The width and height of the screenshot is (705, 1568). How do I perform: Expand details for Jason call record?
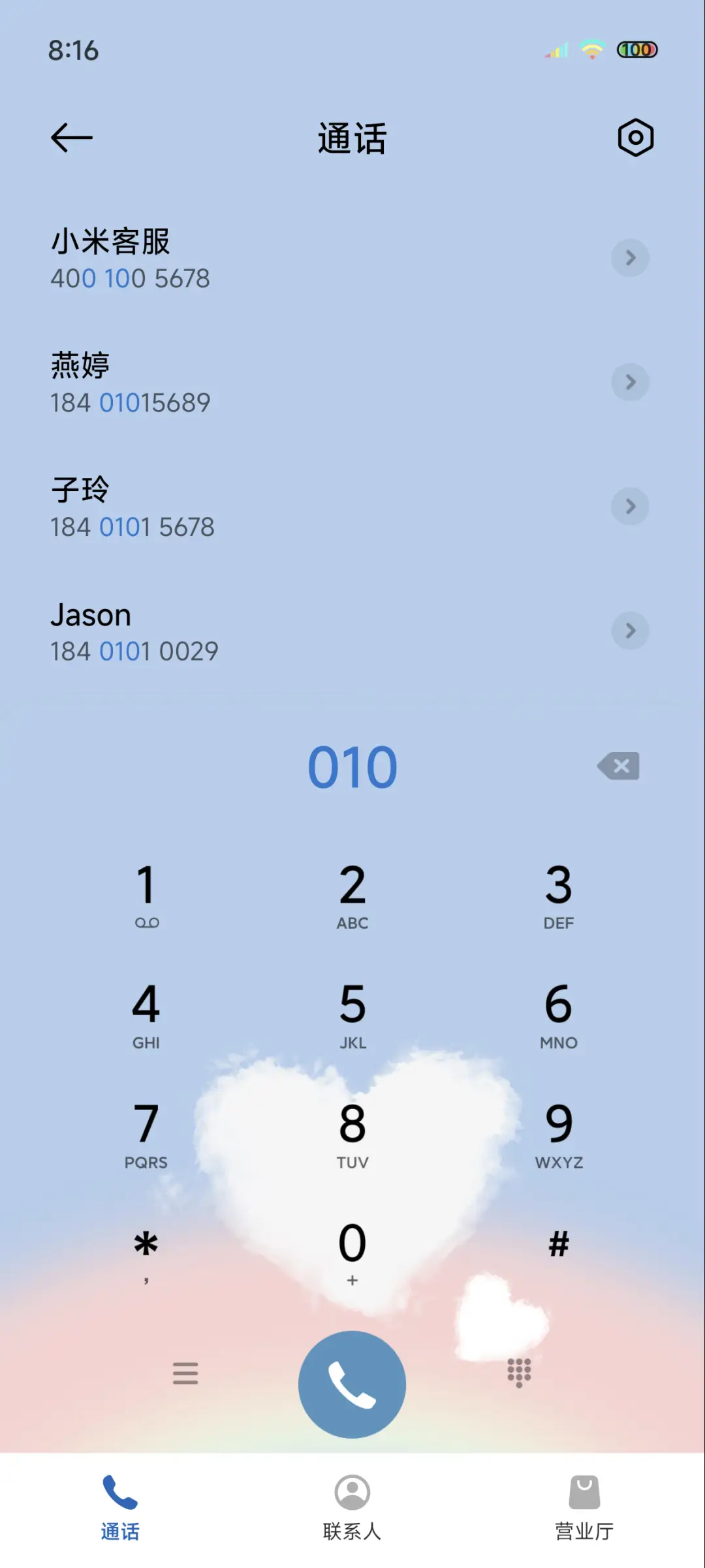[x=630, y=631]
